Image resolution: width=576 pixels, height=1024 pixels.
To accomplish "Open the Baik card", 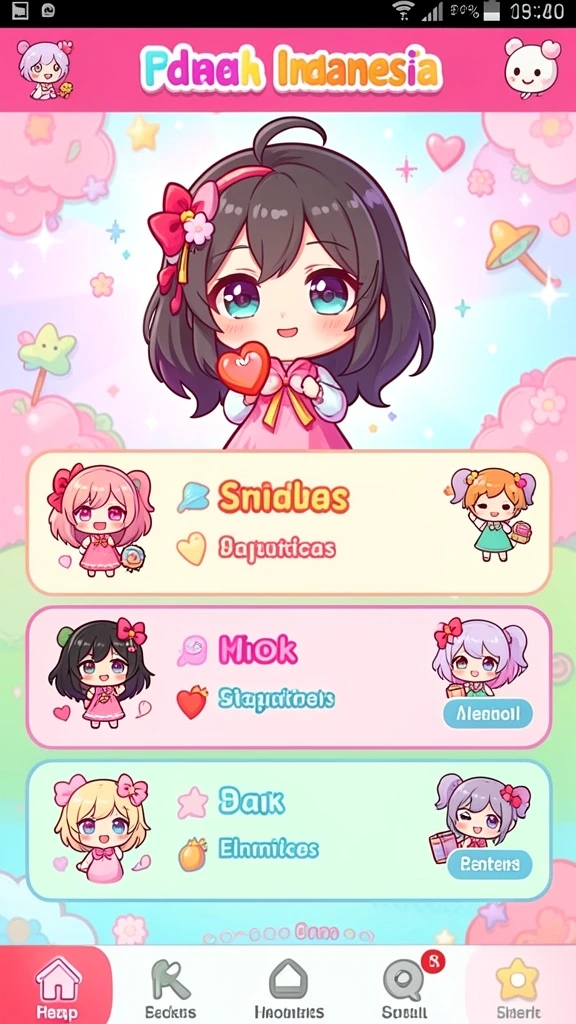I will [289, 831].
